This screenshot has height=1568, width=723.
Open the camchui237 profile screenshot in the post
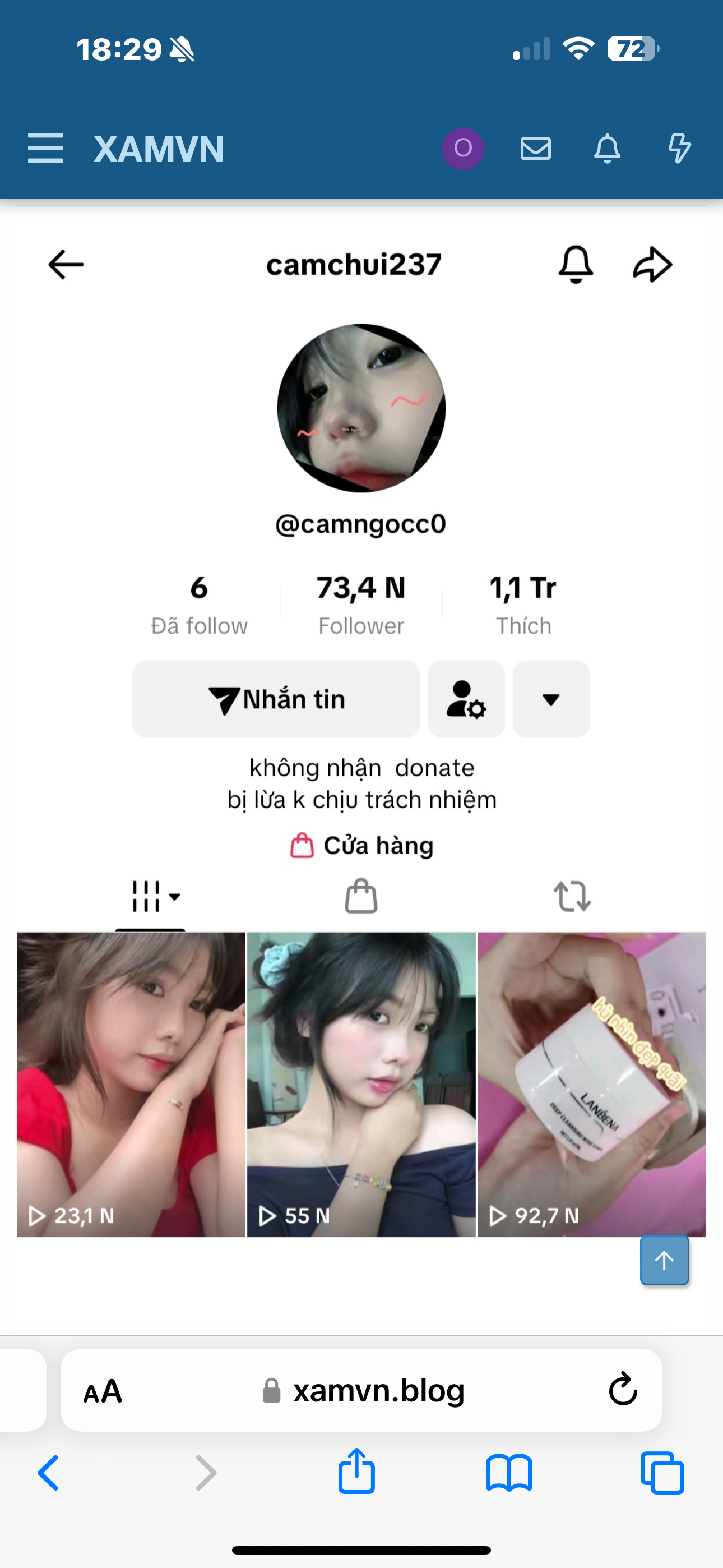[x=361, y=730]
